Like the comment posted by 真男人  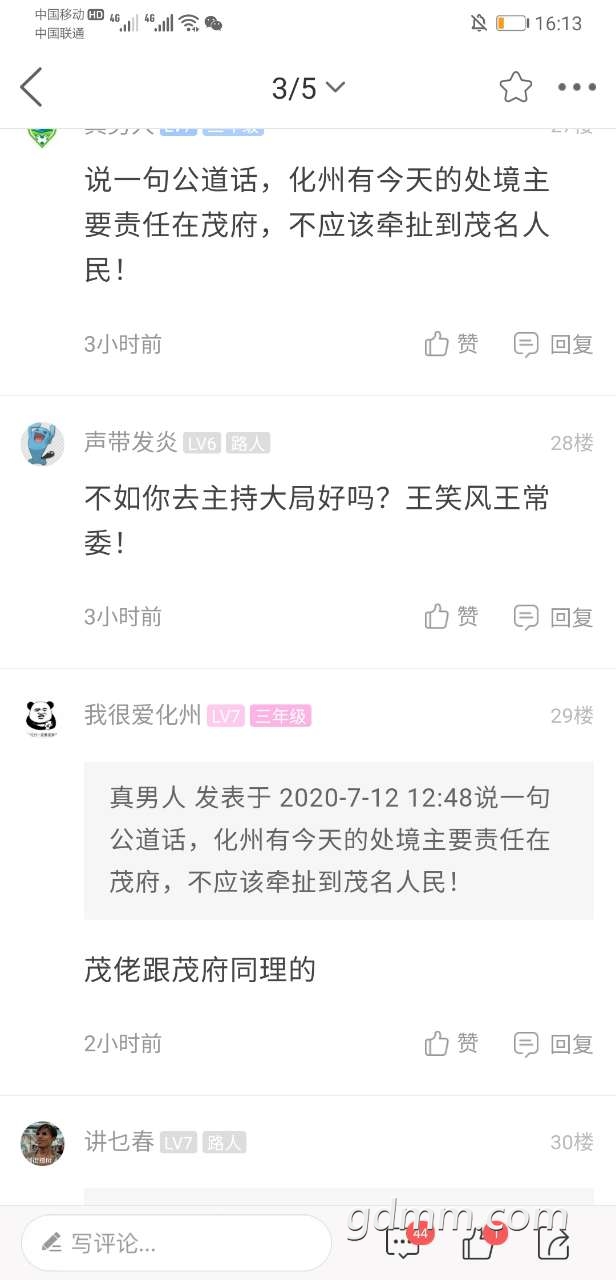coord(451,344)
